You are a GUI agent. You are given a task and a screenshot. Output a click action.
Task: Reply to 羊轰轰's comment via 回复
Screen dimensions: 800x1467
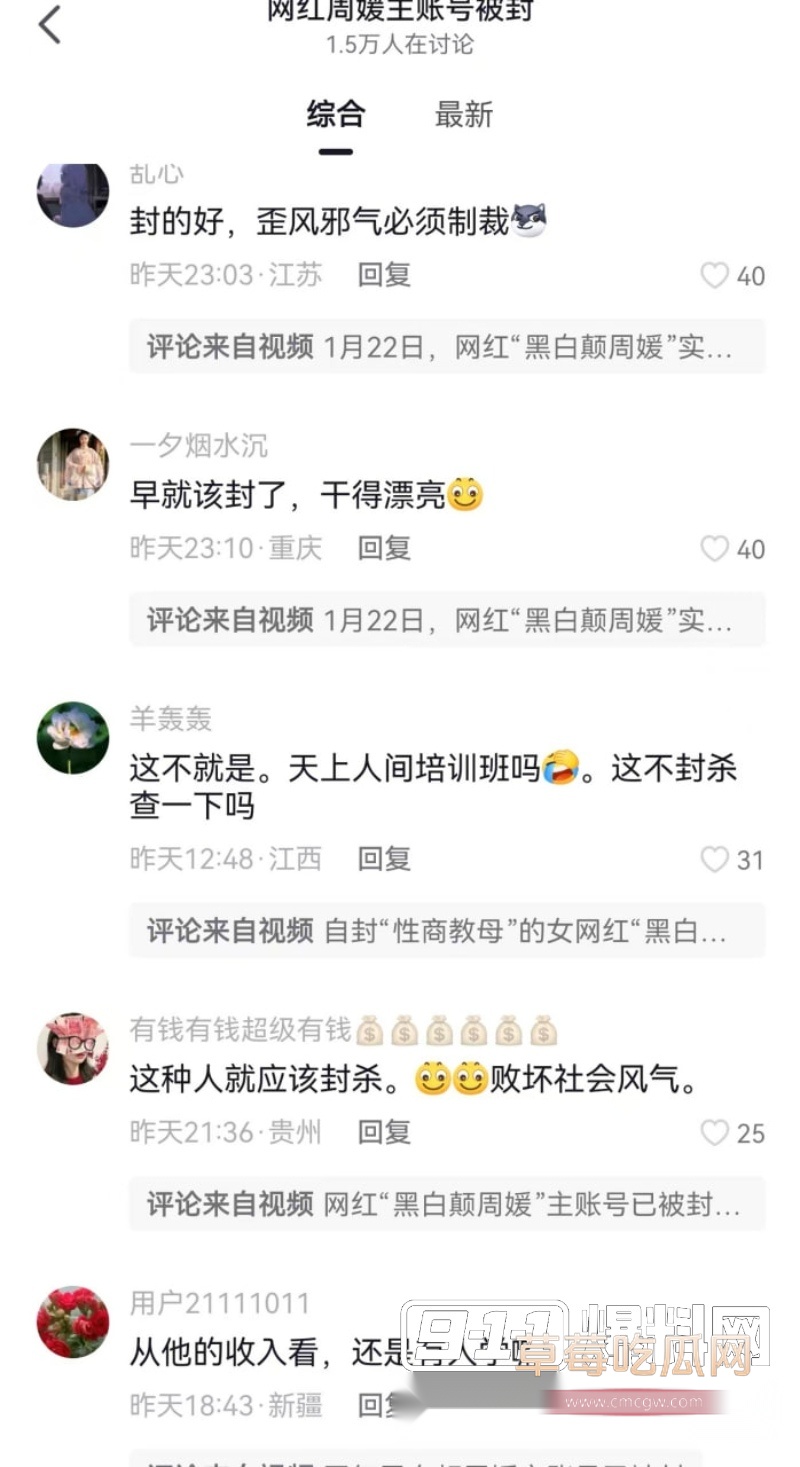coord(383,860)
